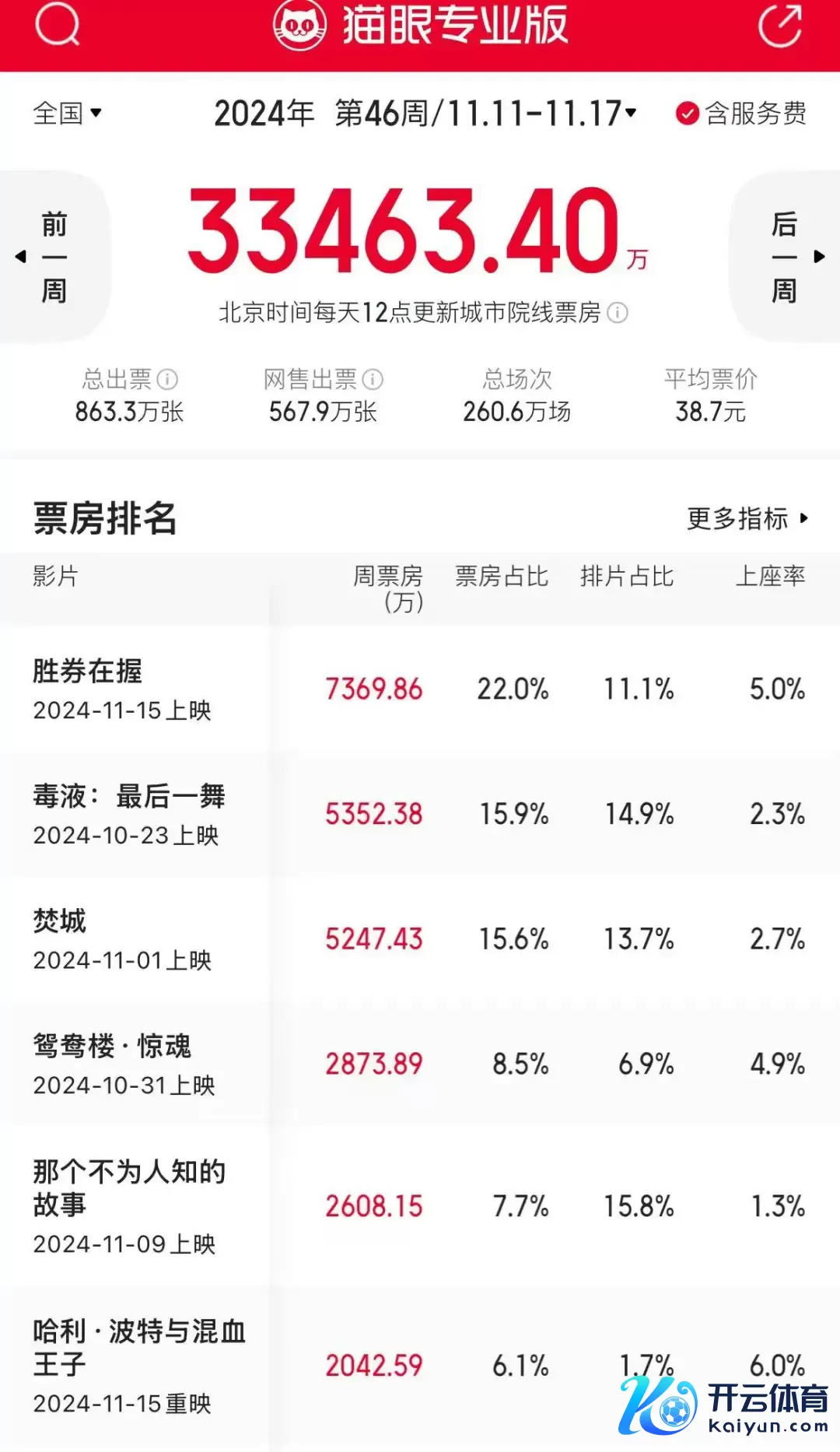The height and width of the screenshot is (1452, 840).
Task: Open info icon beside 网售出票
Action: pyautogui.click(x=373, y=380)
